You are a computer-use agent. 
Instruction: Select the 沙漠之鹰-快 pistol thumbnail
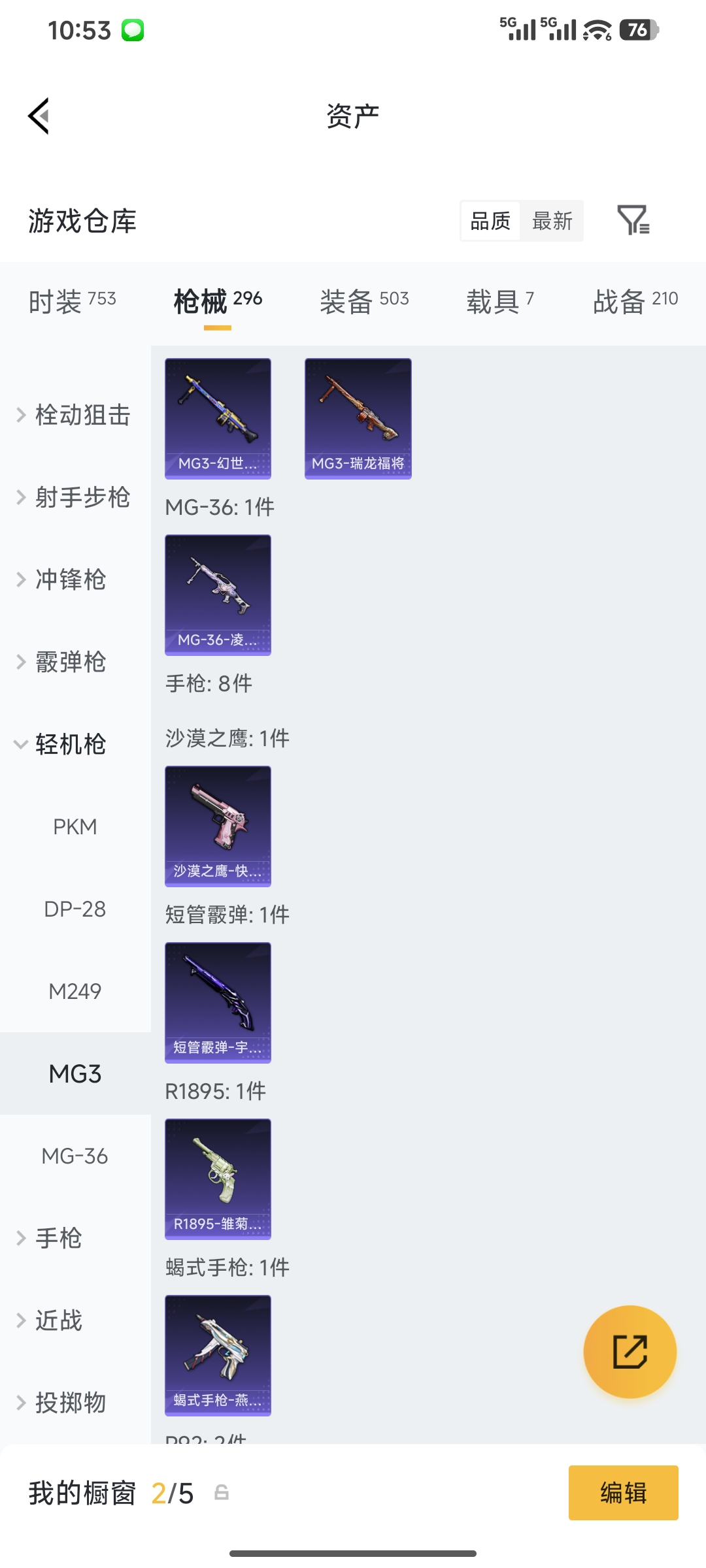point(218,826)
